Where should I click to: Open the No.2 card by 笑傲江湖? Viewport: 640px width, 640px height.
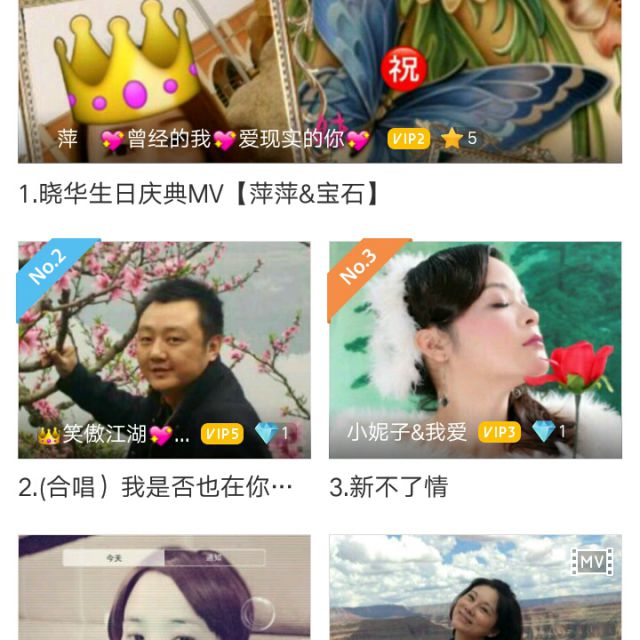click(164, 350)
